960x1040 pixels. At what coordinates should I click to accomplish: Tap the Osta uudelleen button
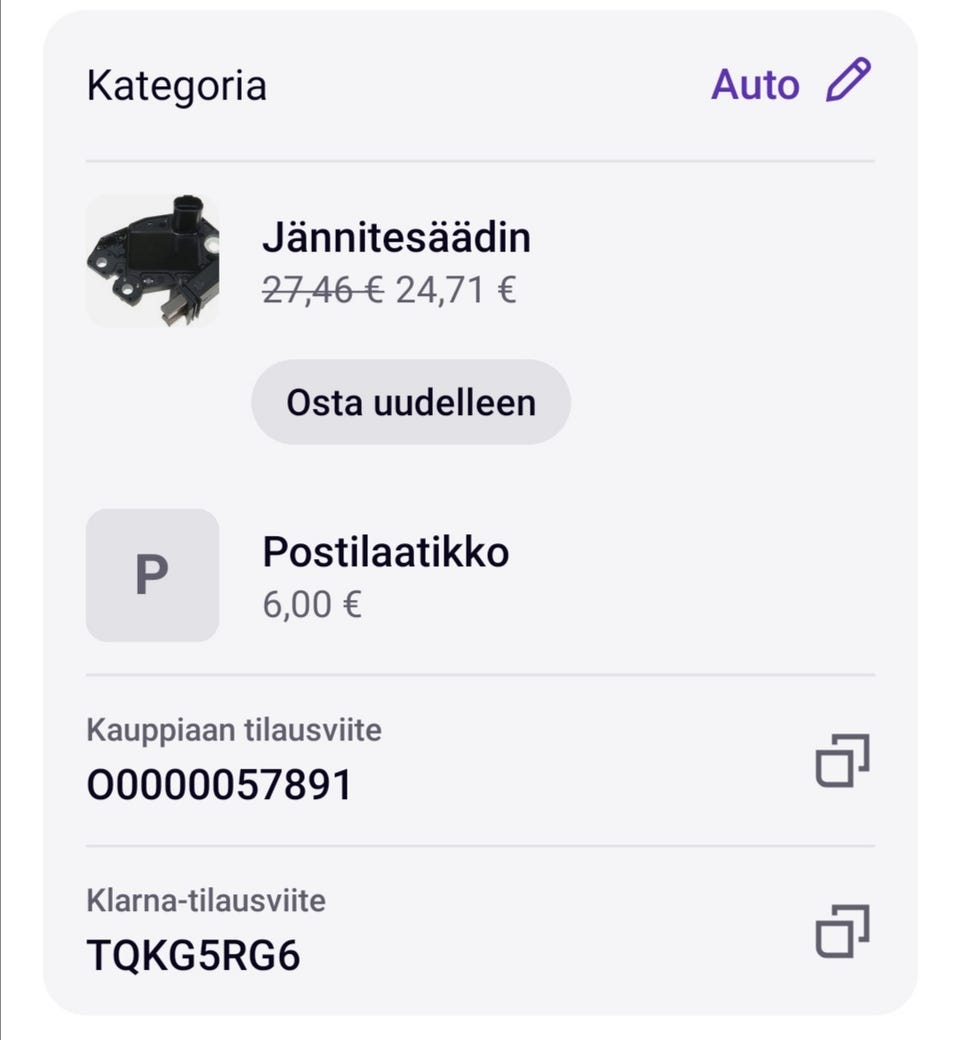point(410,402)
